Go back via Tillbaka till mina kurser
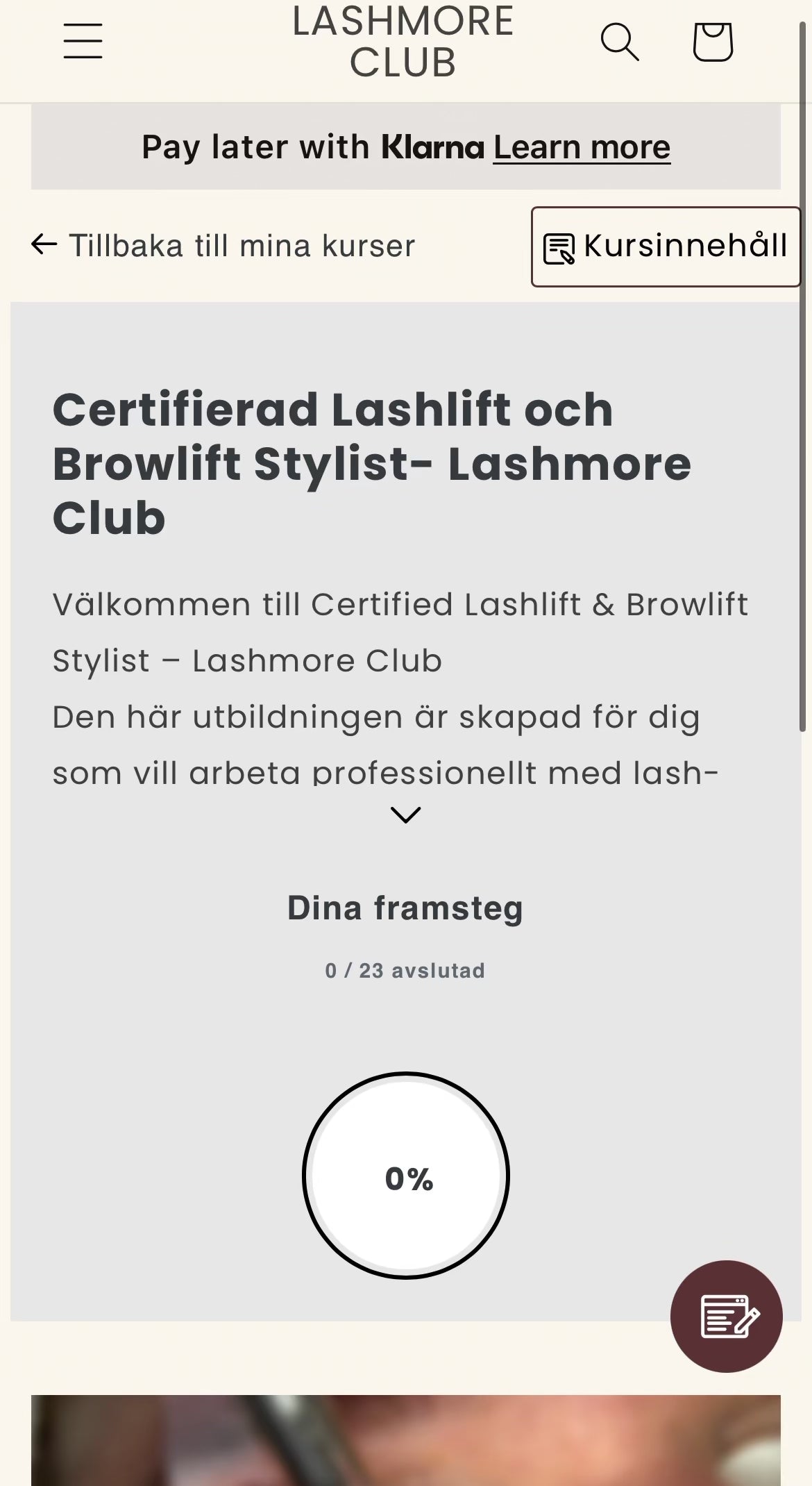 click(x=223, y=246)
